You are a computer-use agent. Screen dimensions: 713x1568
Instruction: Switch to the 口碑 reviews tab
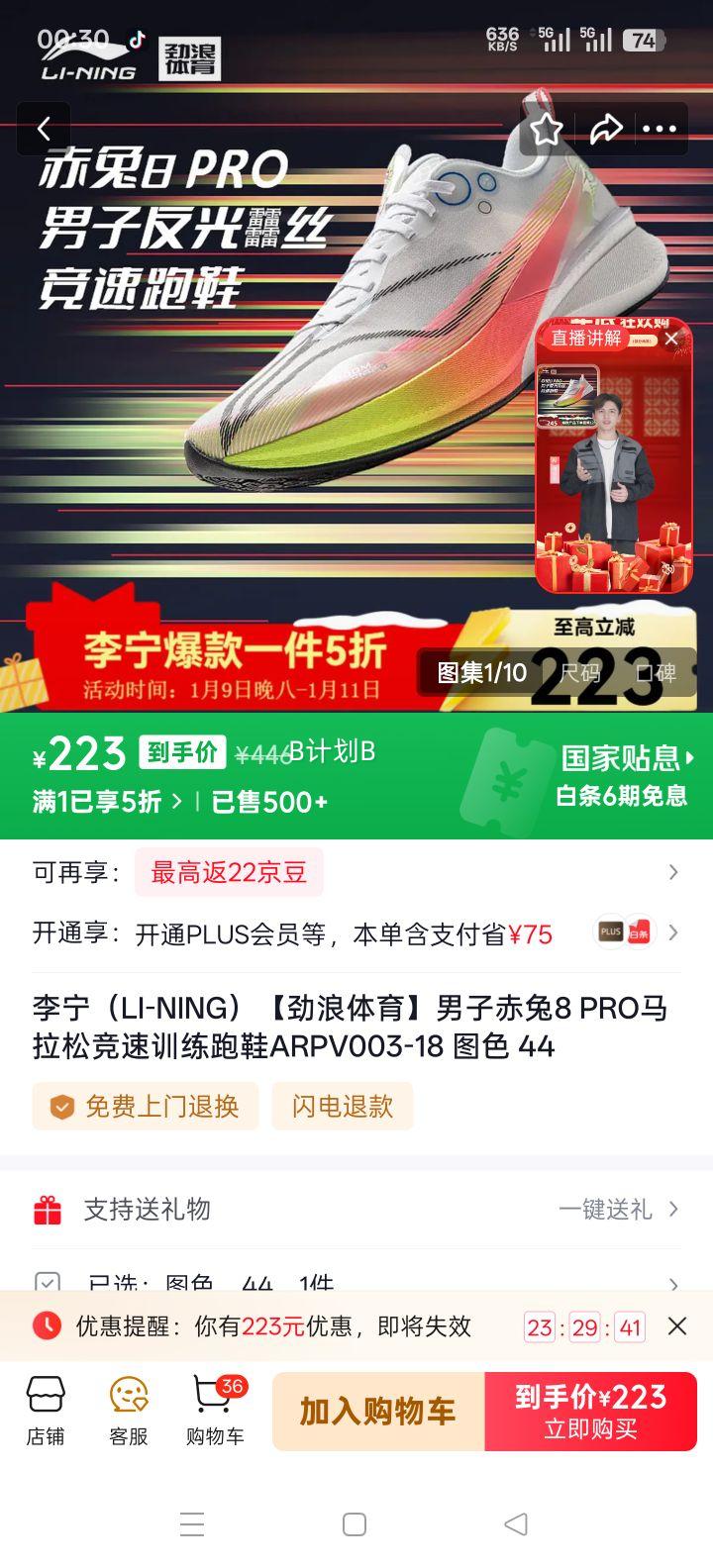pyautogui.click(x=657, y=672)
